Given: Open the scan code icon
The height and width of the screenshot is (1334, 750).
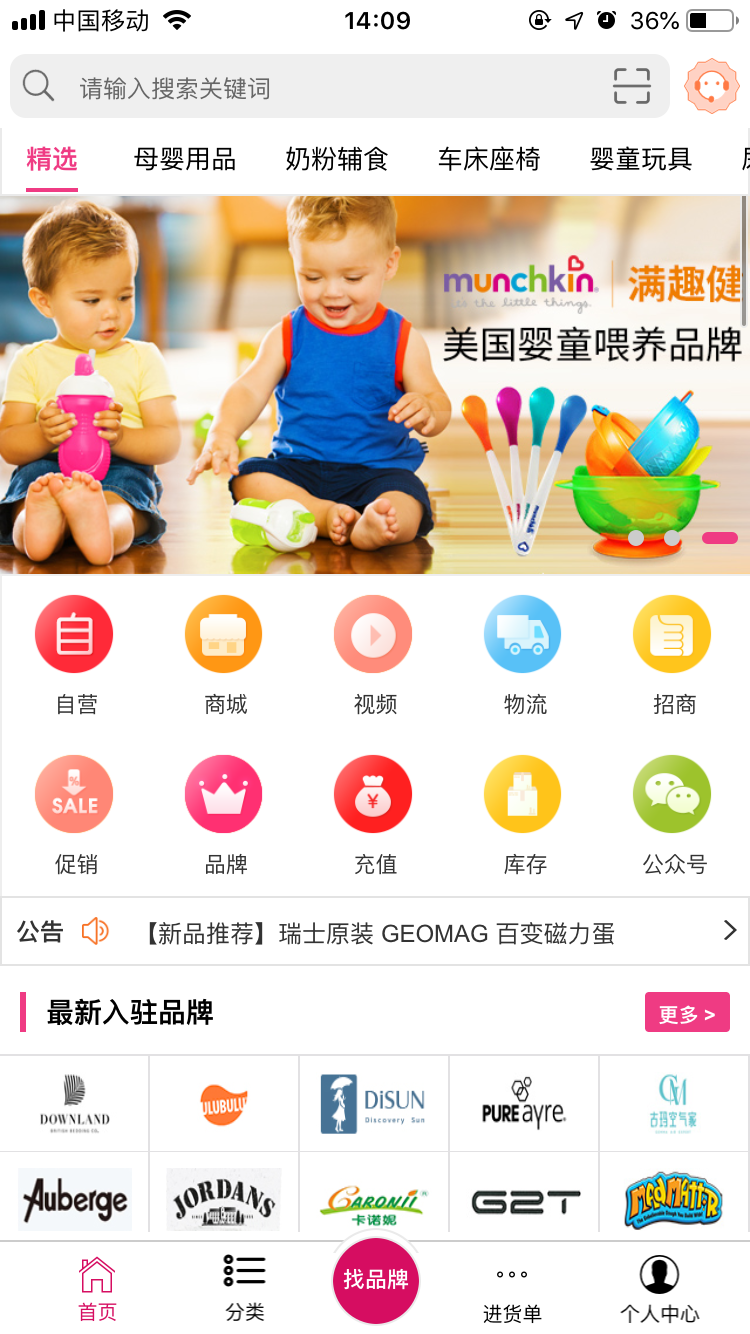Looking at the screenshot, I should click(x=631, y=87).
